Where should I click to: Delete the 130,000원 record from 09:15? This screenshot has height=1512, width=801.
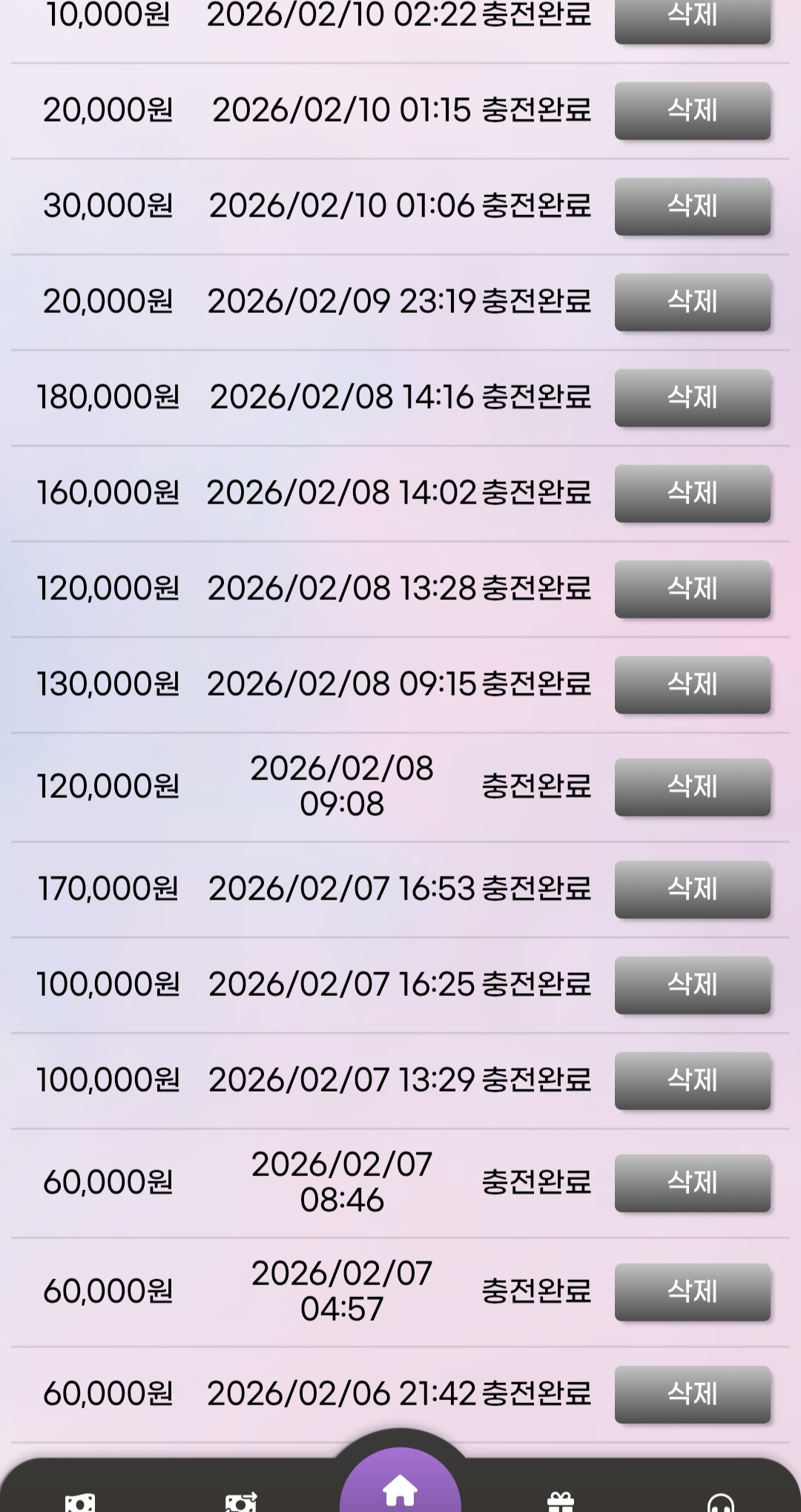pos(691,684)
